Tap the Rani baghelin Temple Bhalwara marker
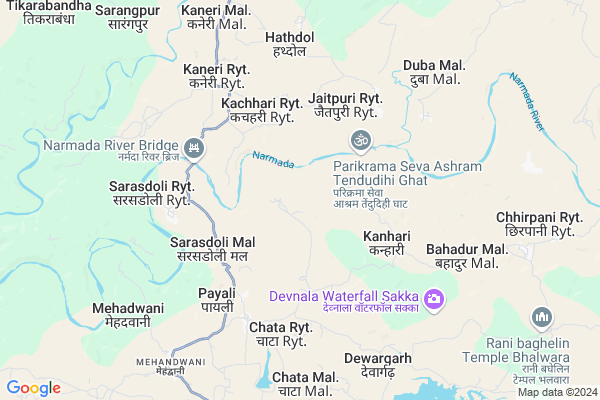The width and height of the screenshot is (600, 400). click(542, 319)
